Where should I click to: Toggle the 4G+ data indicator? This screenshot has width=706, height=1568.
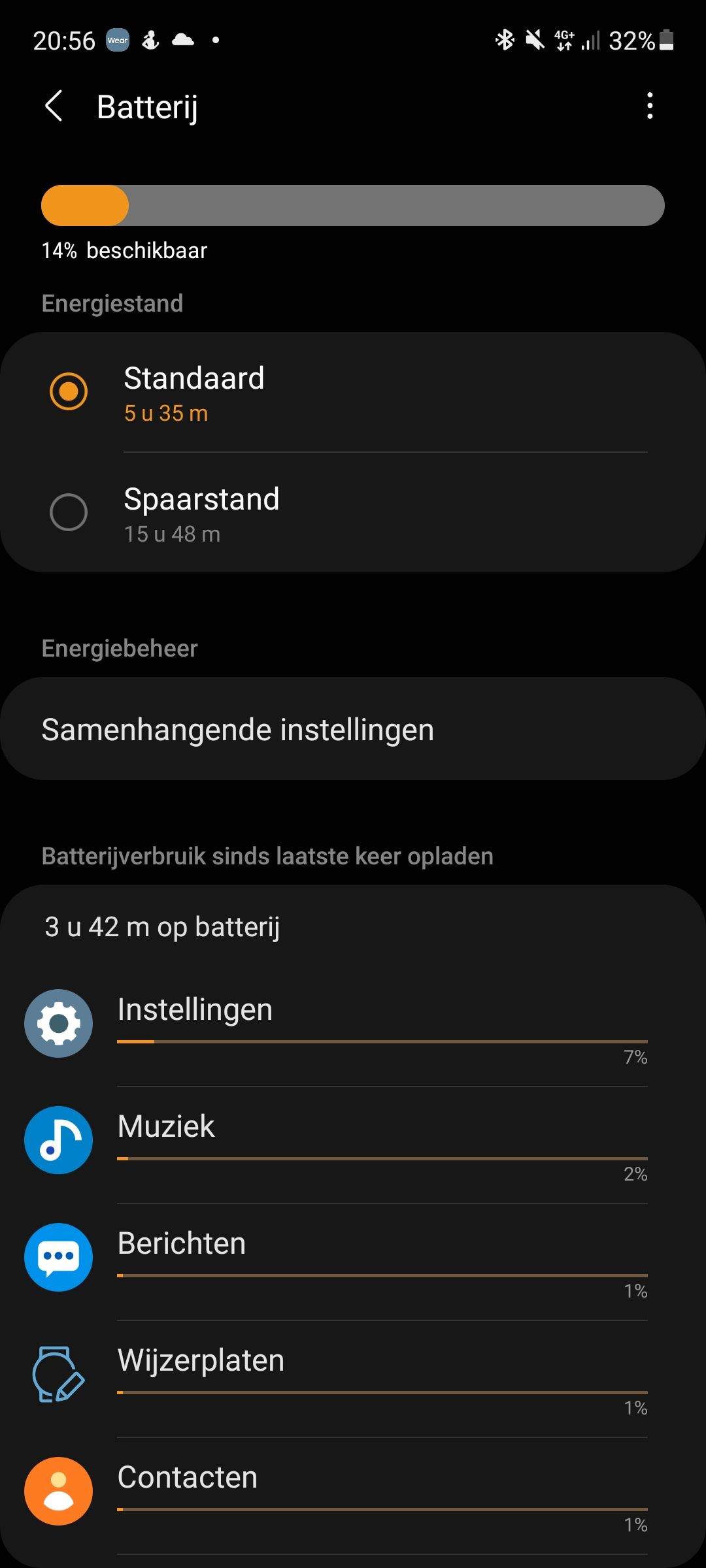point(563,39)
